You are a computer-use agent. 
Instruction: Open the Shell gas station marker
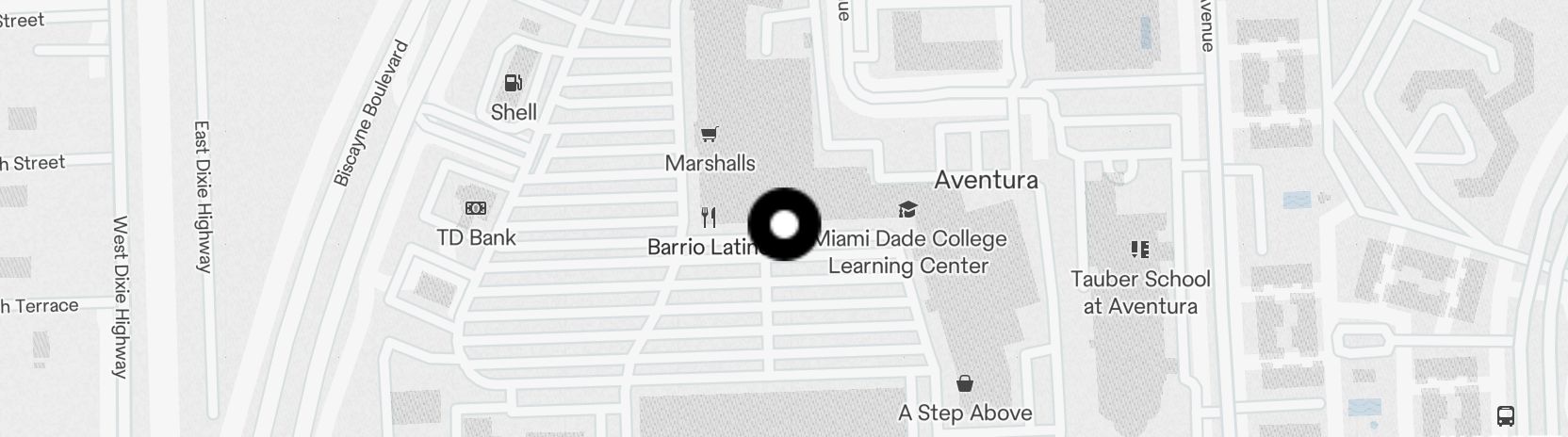513,84
